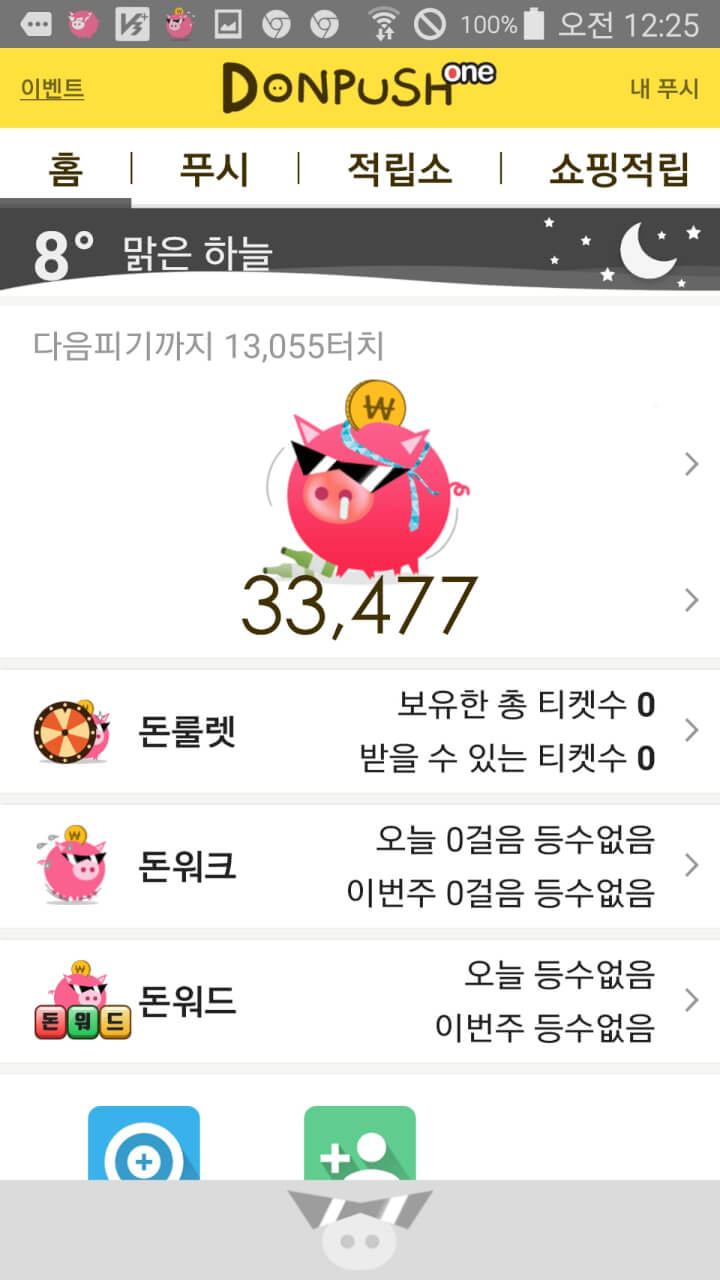
Task: Switch to the 적립소 tab
Action: 399,169
